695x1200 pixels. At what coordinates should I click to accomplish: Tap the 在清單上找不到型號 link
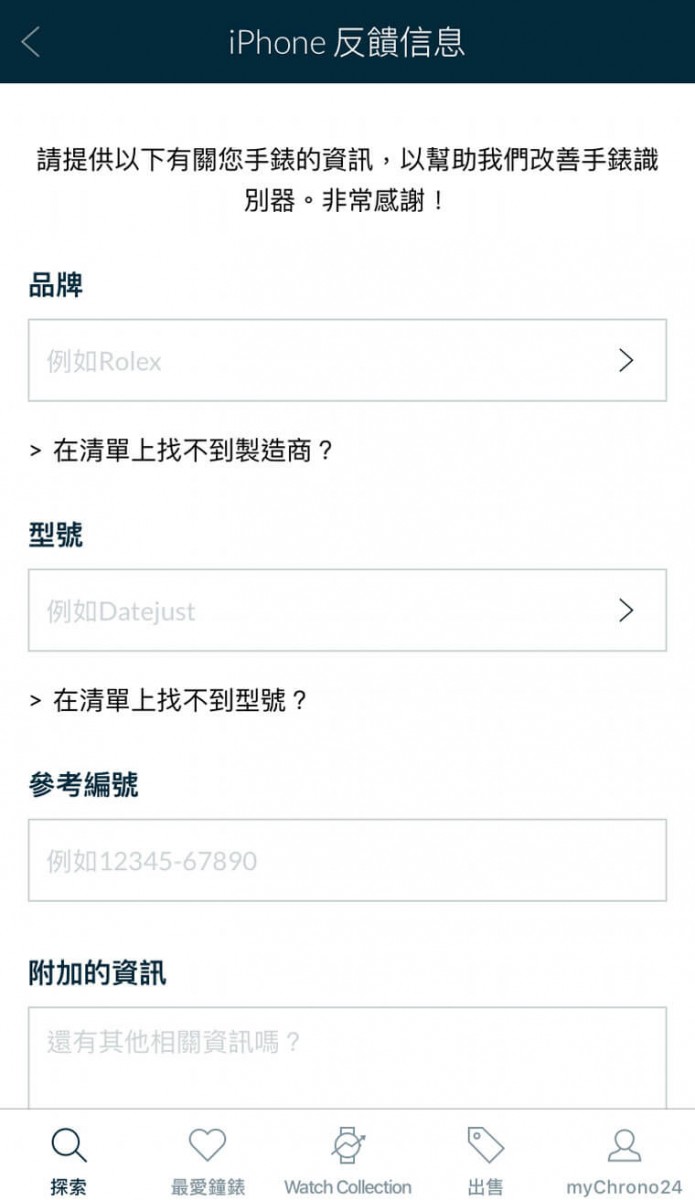(x=168, y=701)
